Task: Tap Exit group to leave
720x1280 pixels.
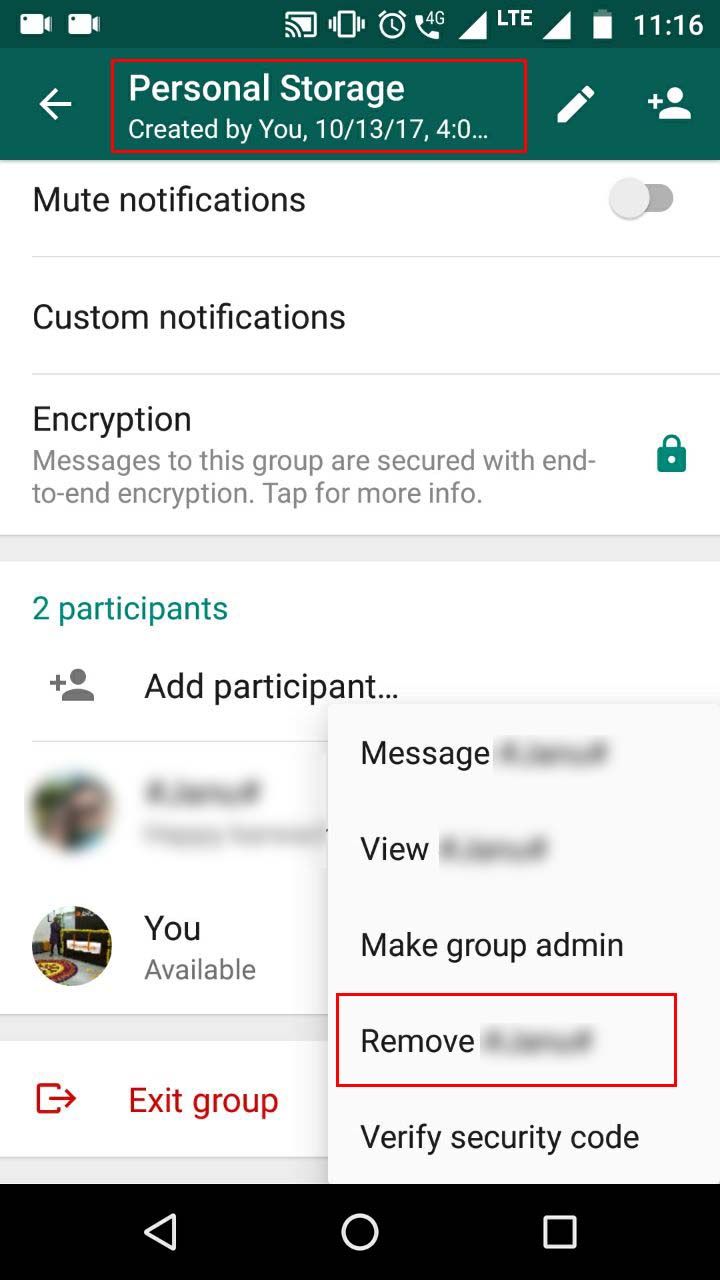Action: tap(203, 1100)
